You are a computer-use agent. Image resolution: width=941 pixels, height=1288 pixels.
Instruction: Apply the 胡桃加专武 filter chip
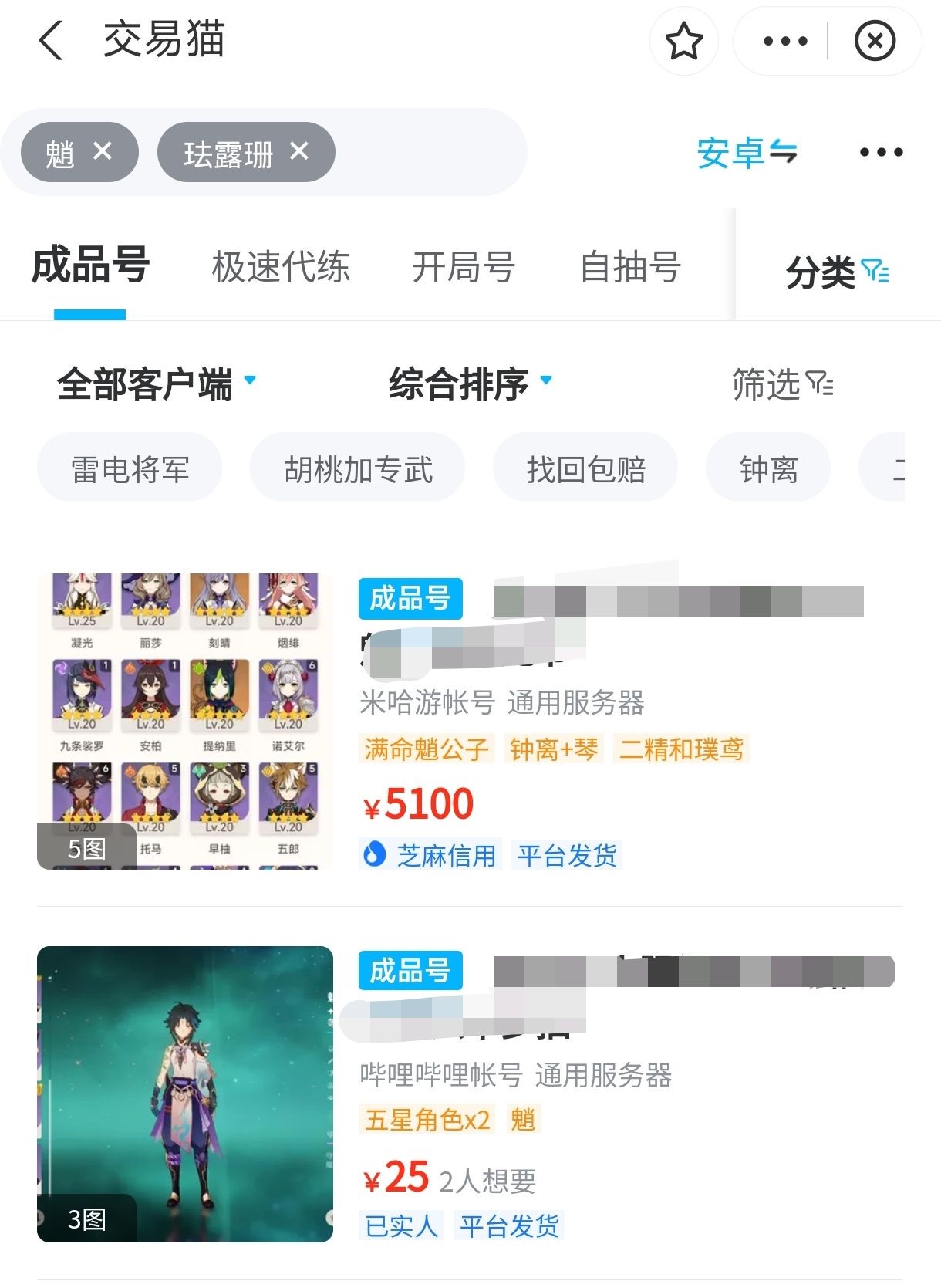(x=358, y=468)
